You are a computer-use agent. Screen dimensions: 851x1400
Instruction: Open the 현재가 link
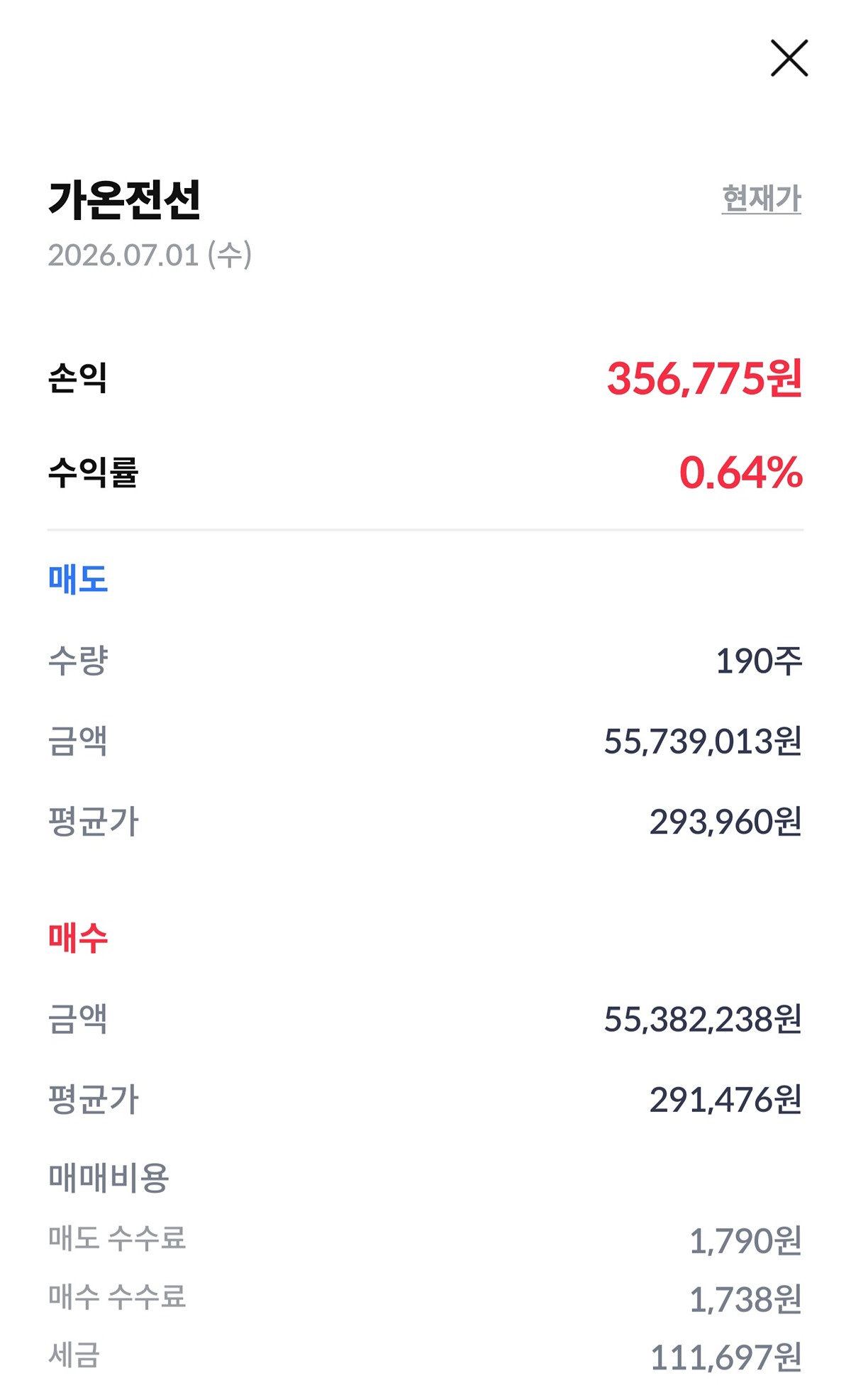point(762,199)
